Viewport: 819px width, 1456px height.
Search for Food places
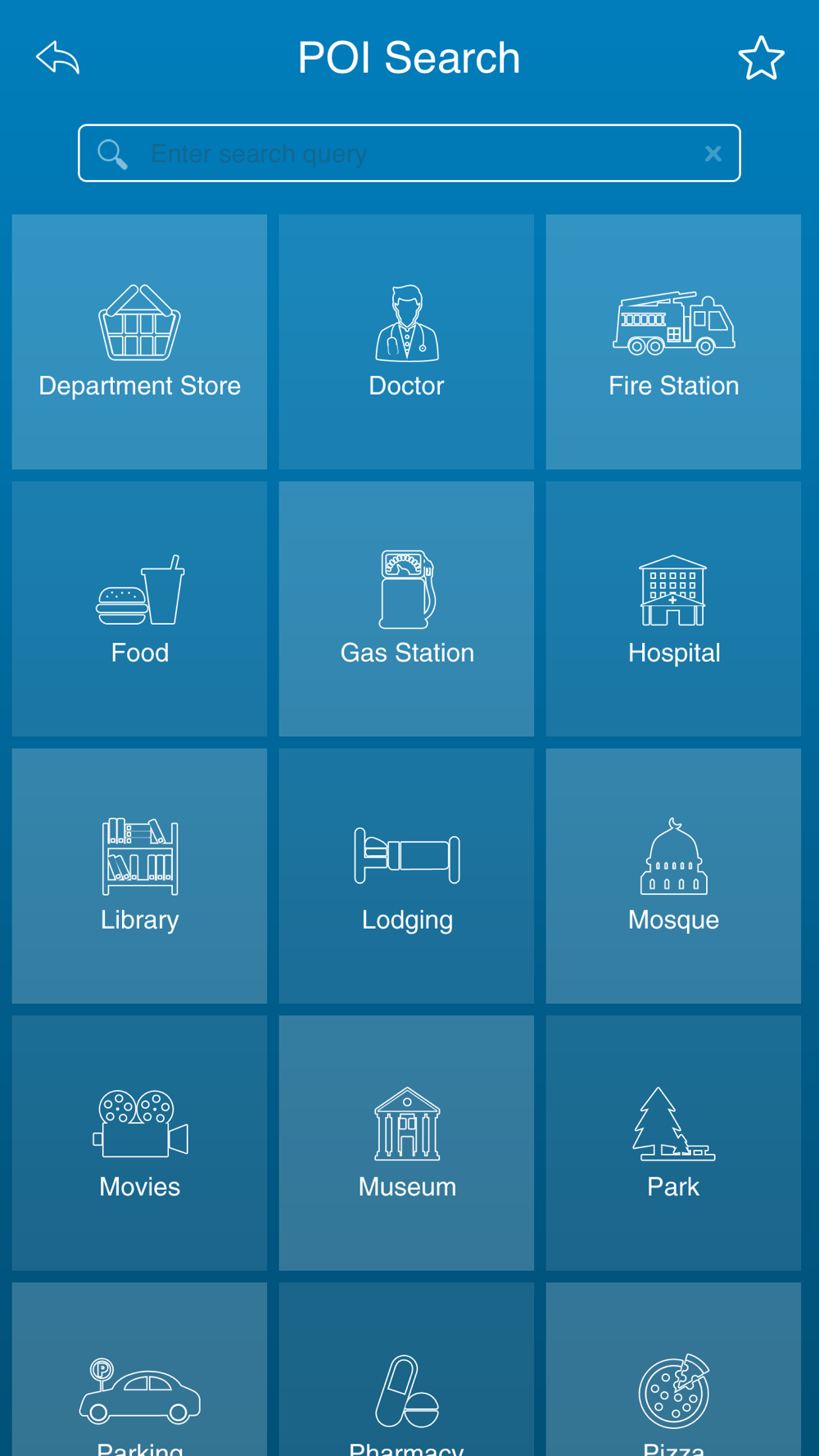pyautogui.click(x=139, y=608)
